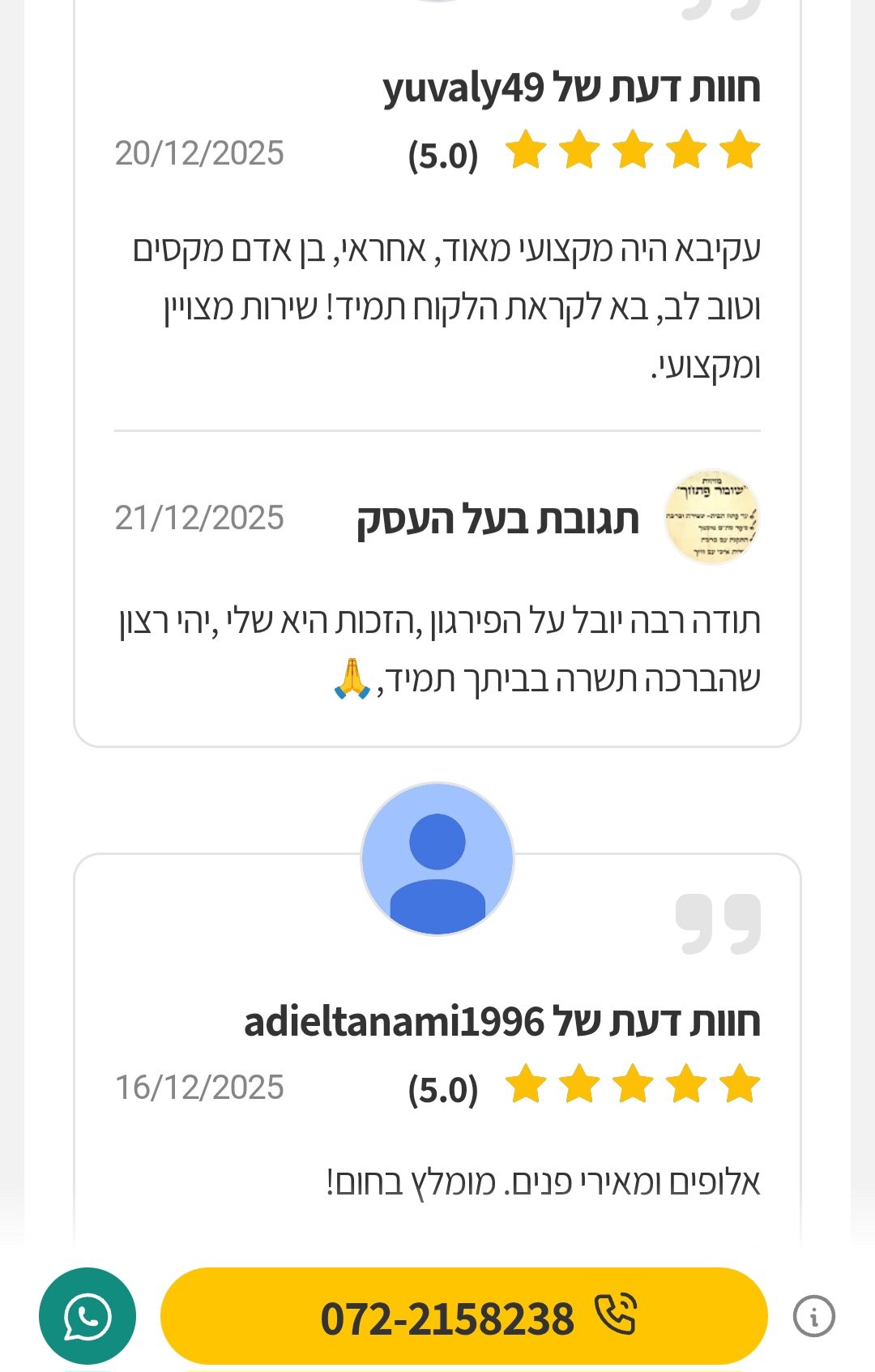Call the number 072-2158238
The width and height of the screenshot is (875, 1372).
pyautogui.click(x=463, y=1316)
